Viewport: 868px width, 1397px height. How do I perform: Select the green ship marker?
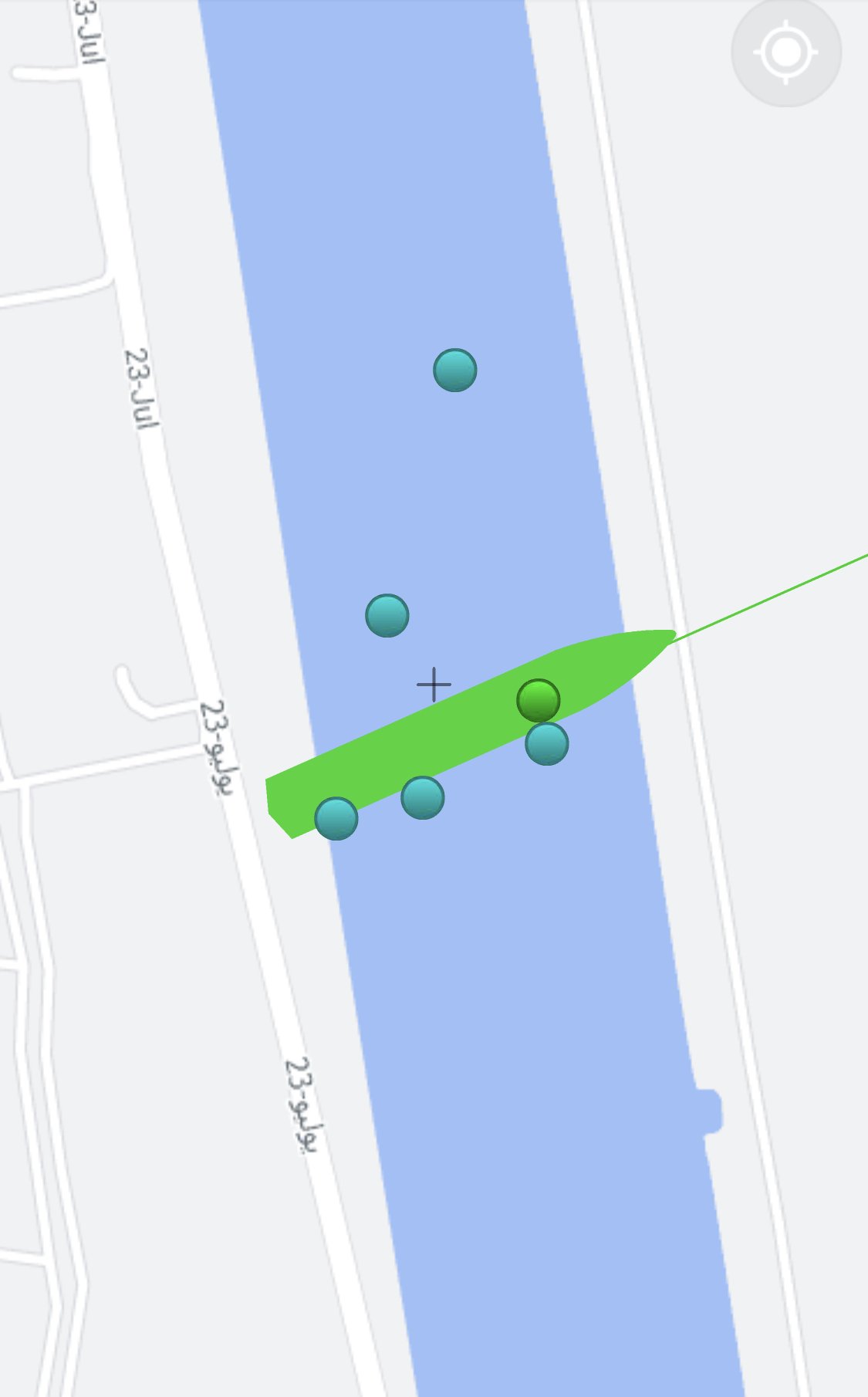click(538, 700)
